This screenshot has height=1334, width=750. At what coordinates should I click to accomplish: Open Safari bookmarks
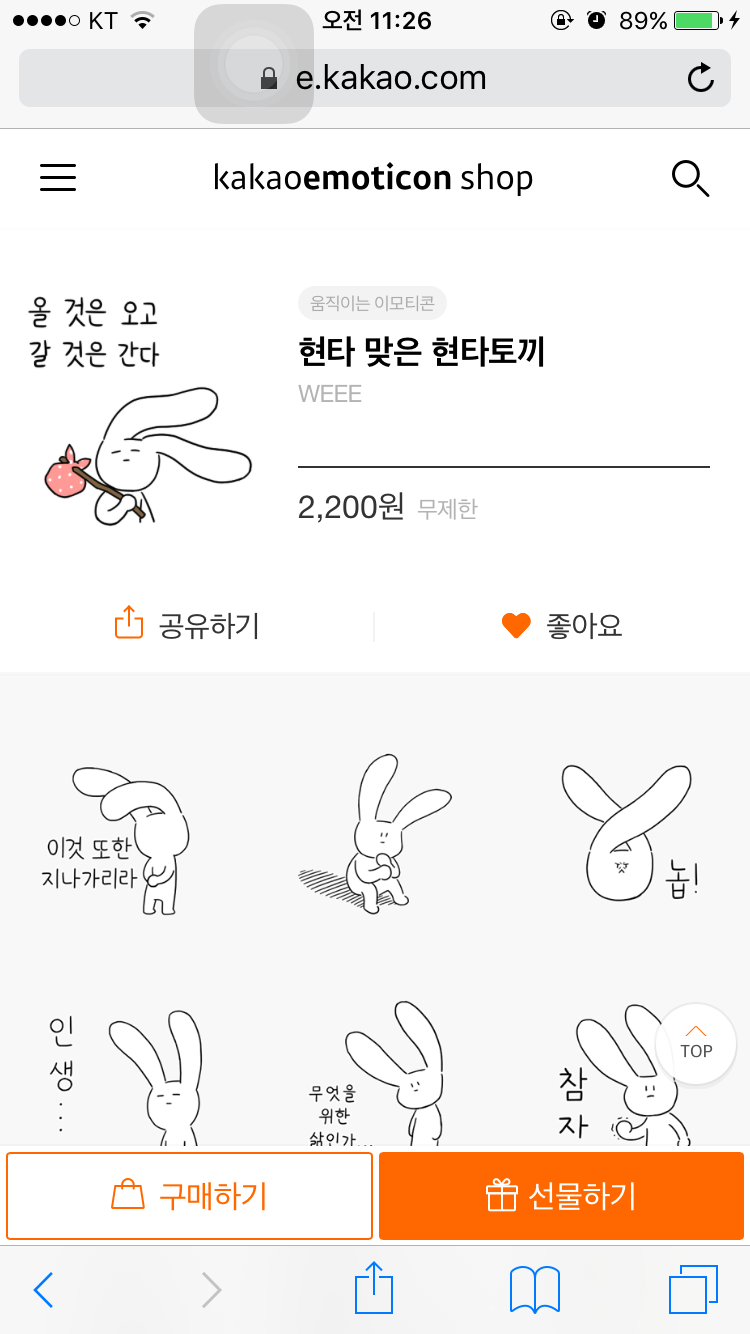[534, 1290]
